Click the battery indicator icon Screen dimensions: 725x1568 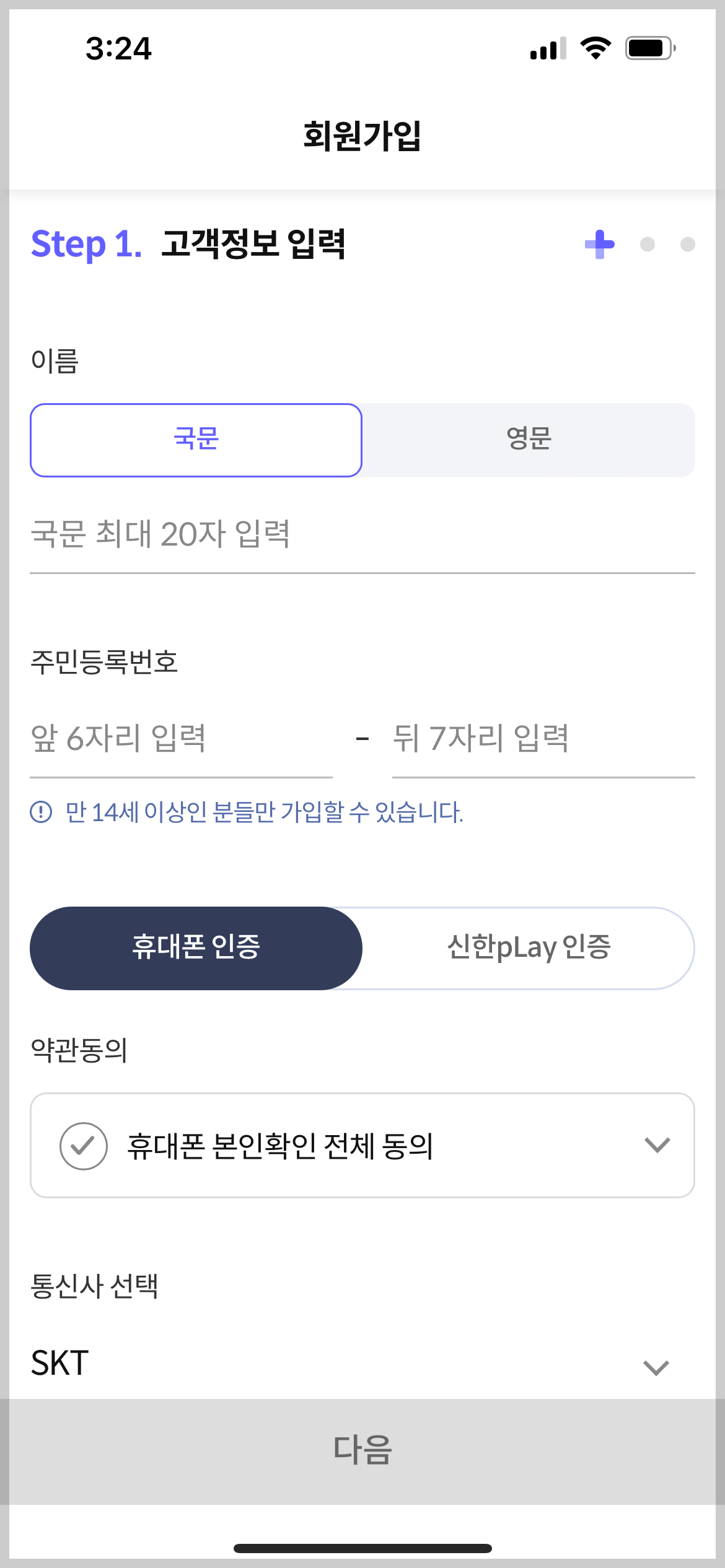[x=650, y=50]
